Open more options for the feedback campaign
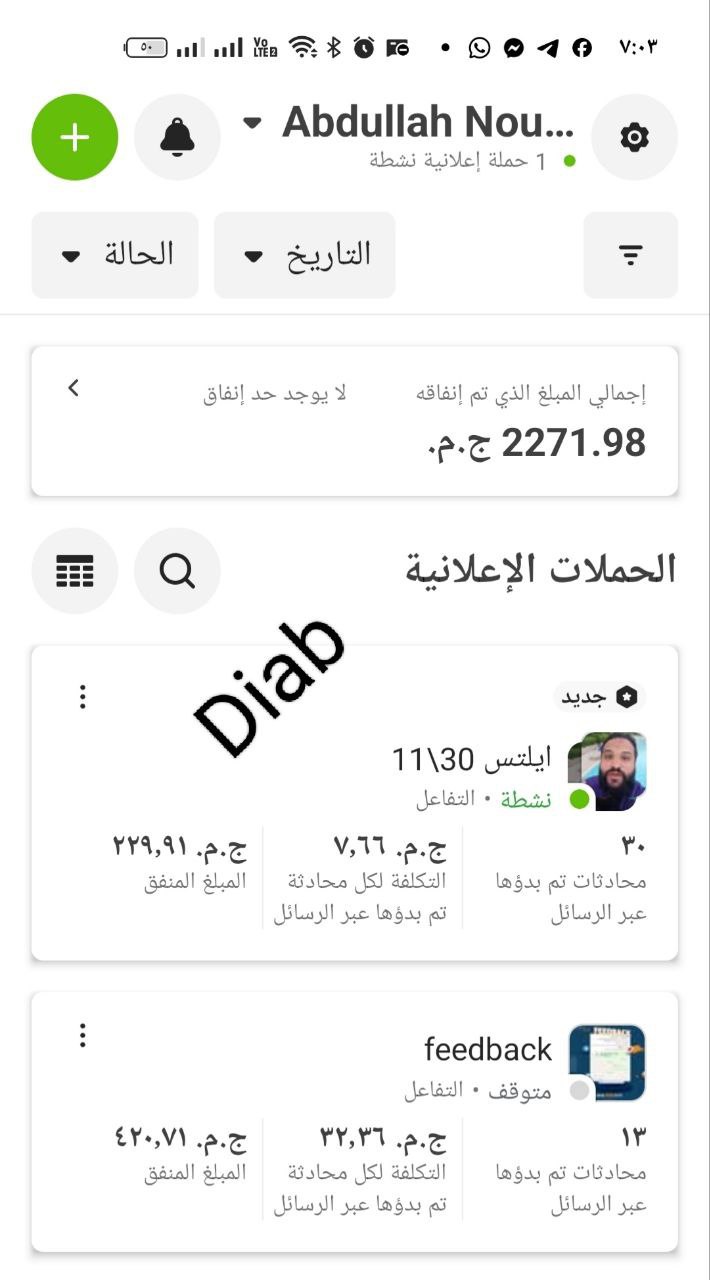This screenshot has width=710, height=1280. (x=83, y=1036)
